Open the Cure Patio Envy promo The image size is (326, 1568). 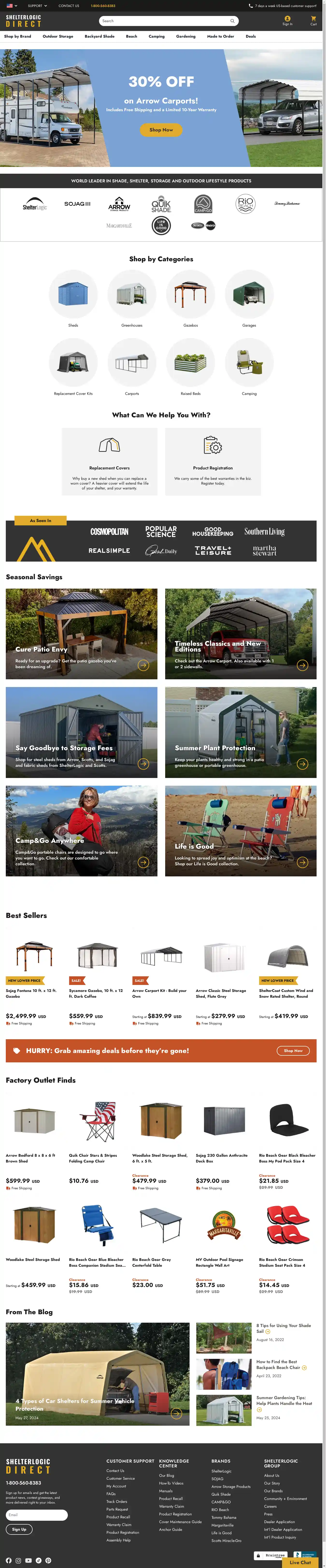pos(82,634)
